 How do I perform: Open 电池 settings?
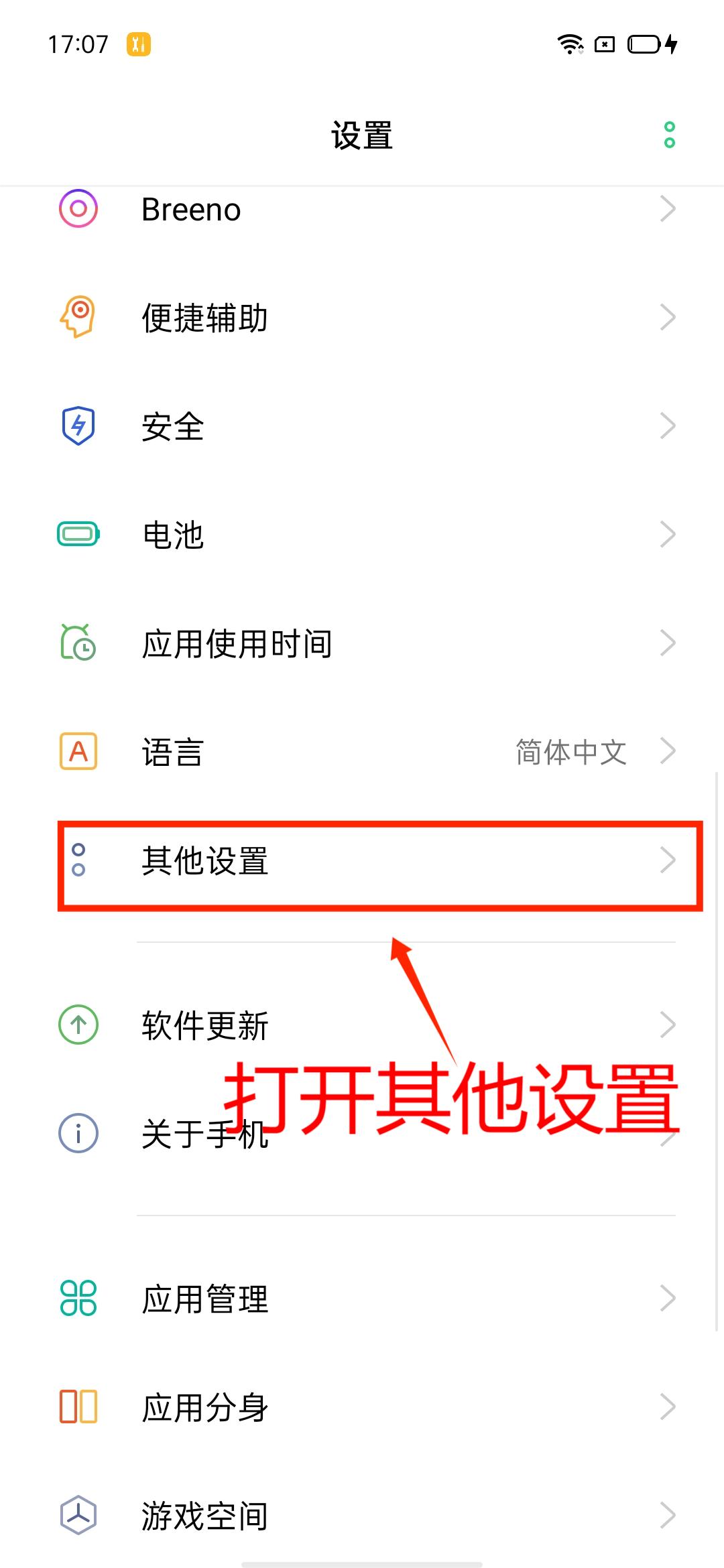tap(362, 535)
